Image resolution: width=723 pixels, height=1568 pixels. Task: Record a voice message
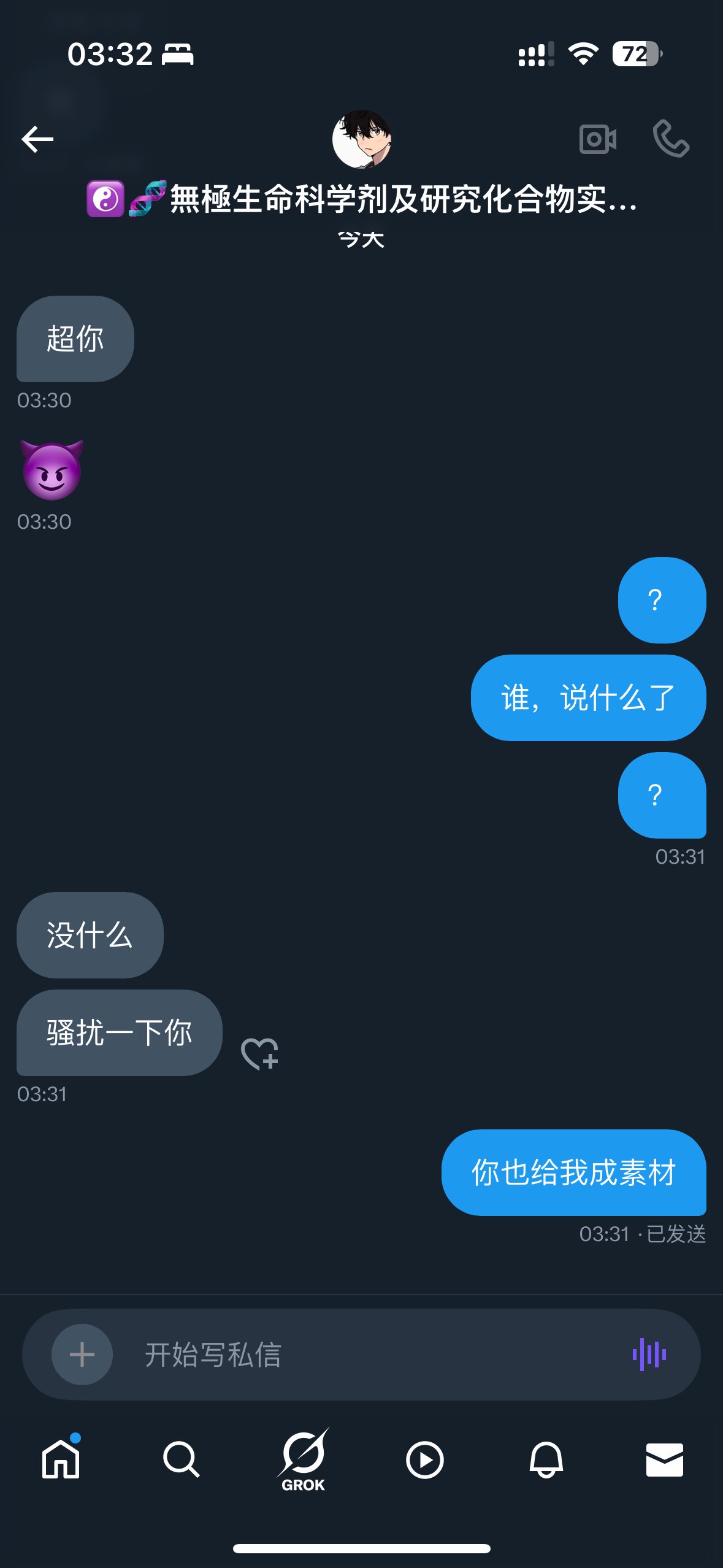(x=649, y=1355)
